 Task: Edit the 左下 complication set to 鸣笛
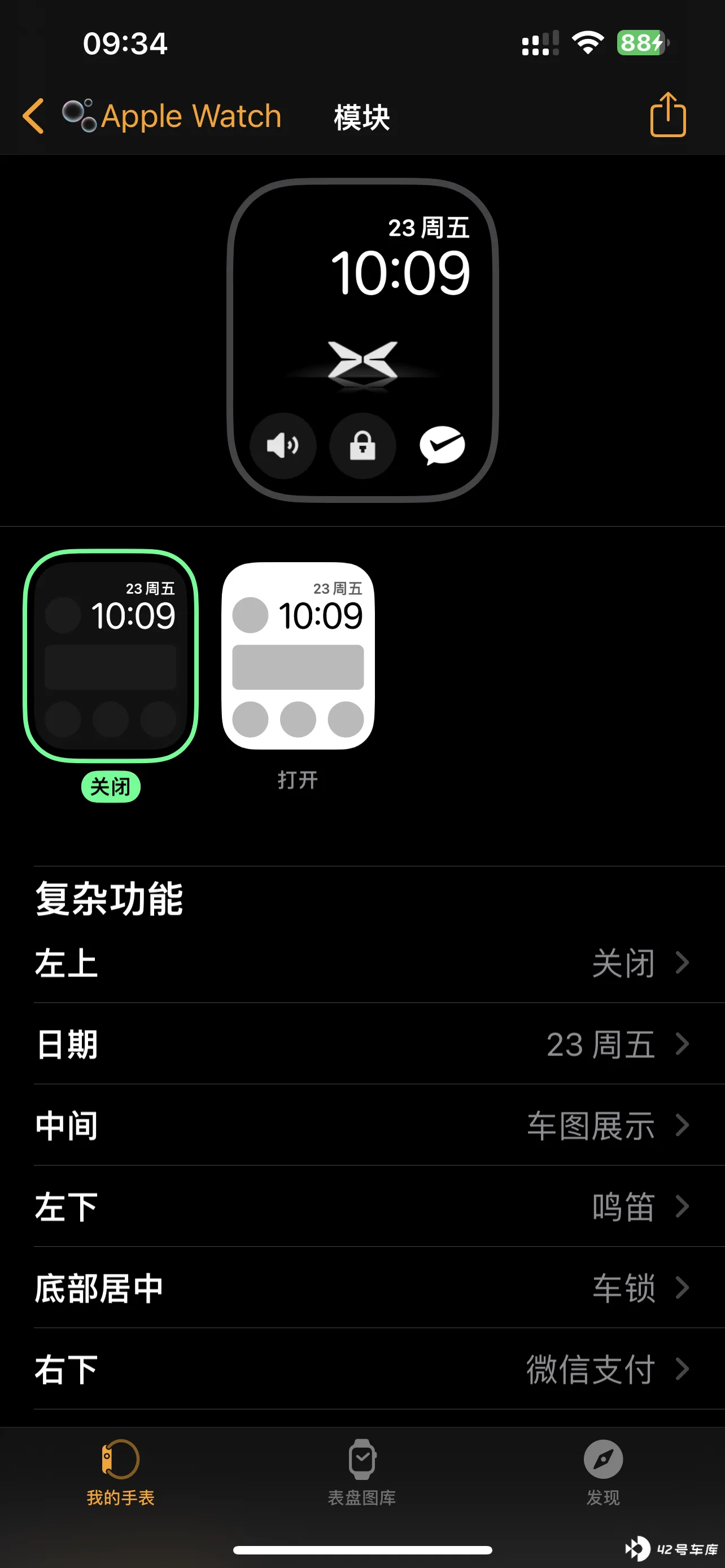[x=362, y=1206]
